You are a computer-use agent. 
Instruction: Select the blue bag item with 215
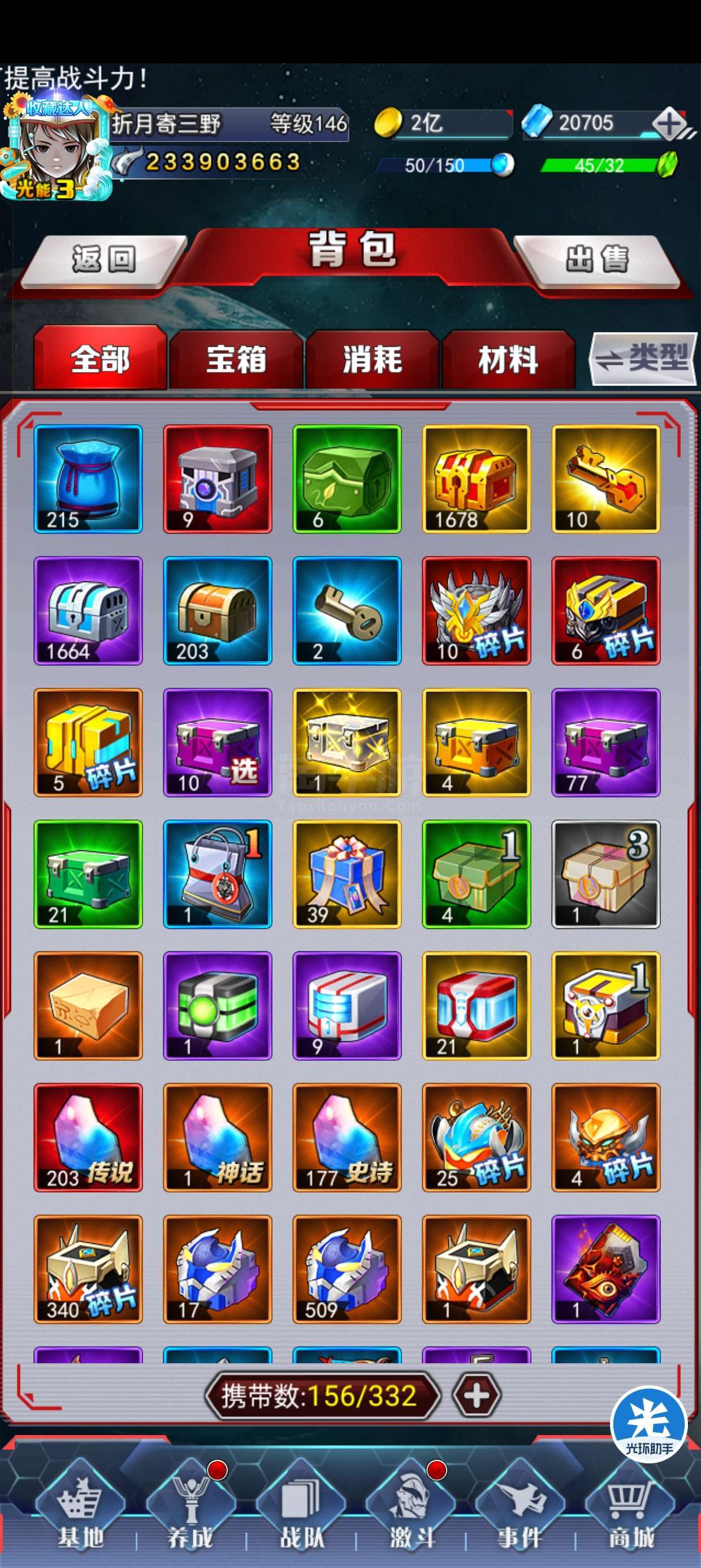(88, 479)
